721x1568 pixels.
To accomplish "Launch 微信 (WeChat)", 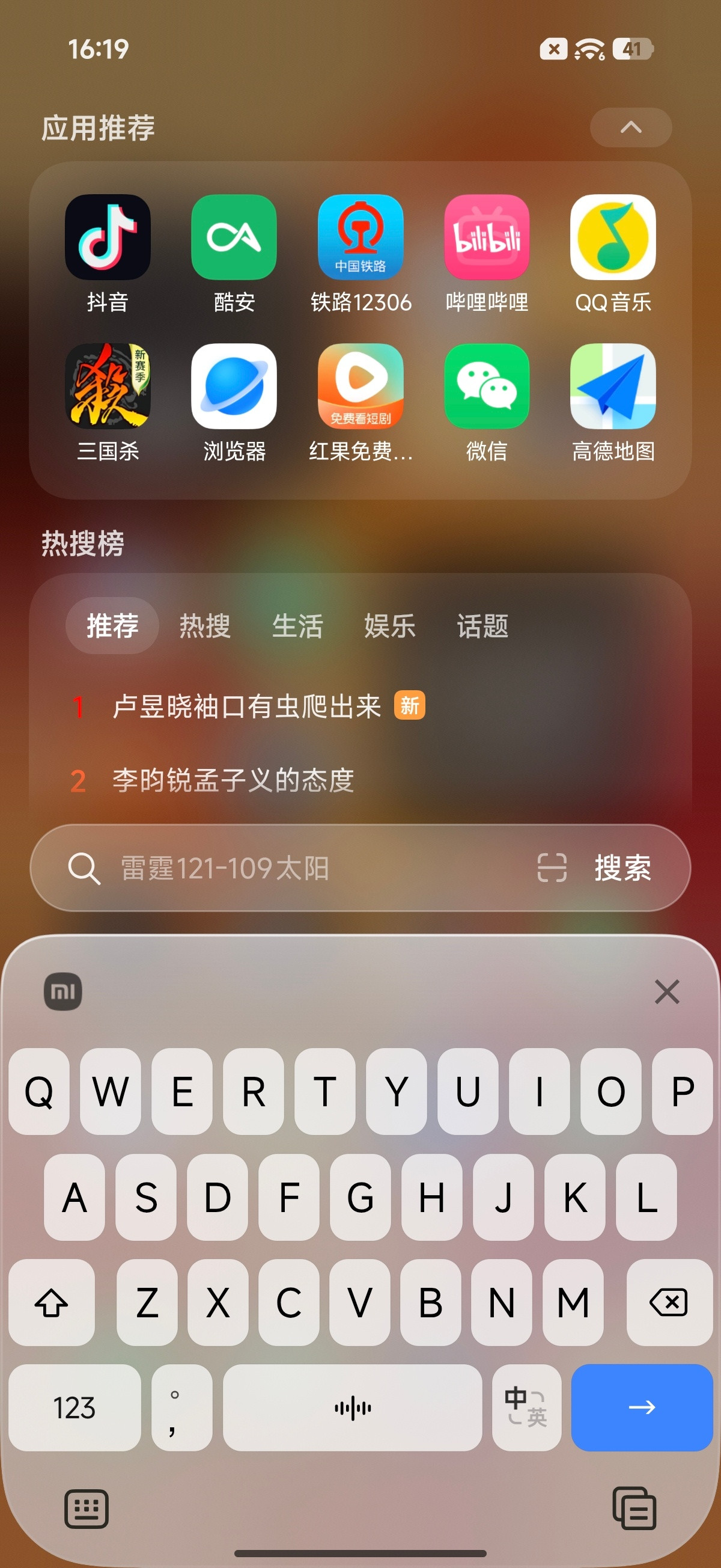I will click(487, 388).
